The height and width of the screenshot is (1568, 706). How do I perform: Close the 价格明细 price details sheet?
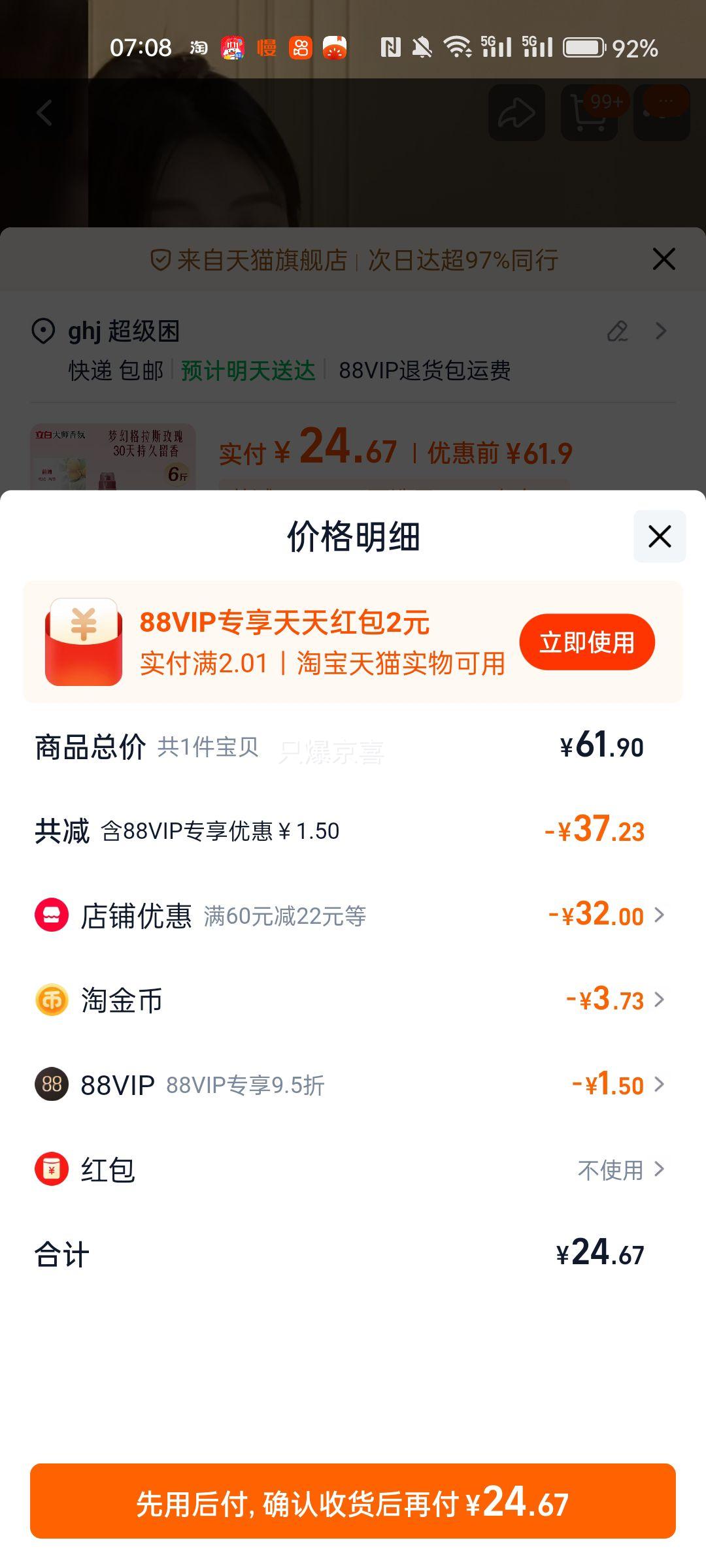point(659,536)
